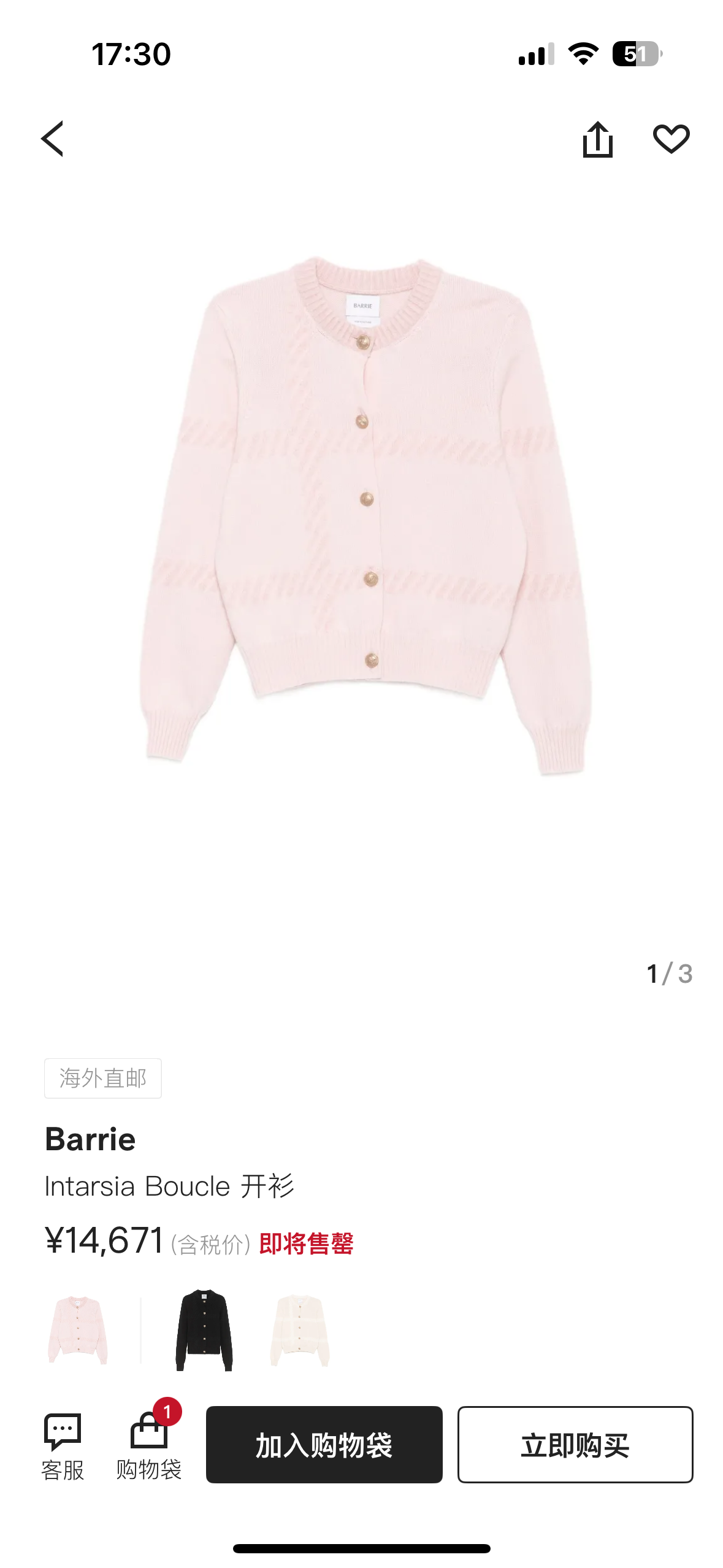Select the pink color variant

pos(78,1330)
